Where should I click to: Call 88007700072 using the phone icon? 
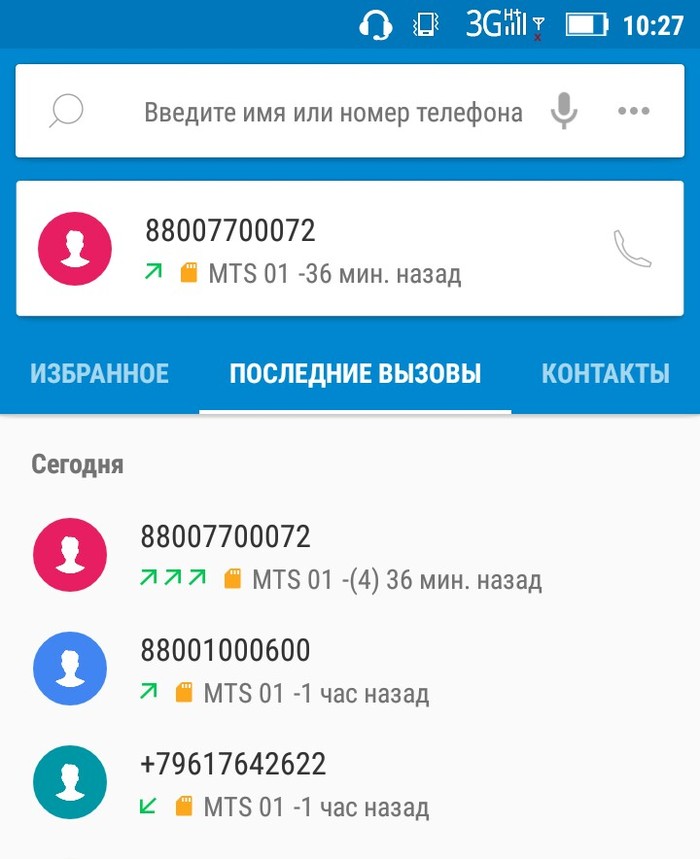[x=632, y=249]
